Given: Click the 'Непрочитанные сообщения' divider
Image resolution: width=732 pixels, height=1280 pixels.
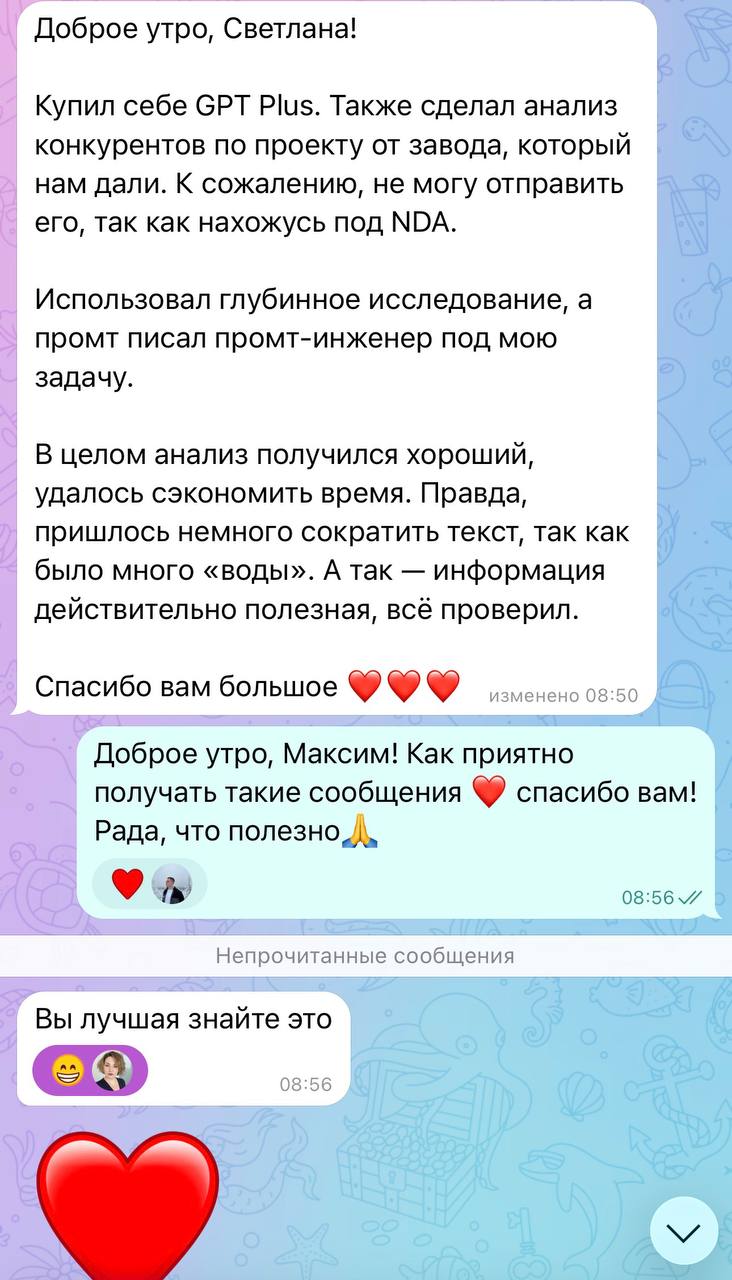Looking at the screenshot, I should tap(366, 957).
